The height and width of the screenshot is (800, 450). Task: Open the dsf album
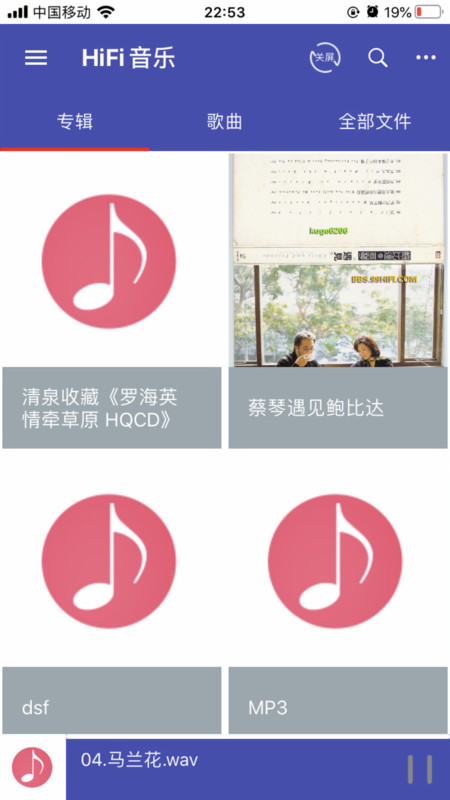point(112,593)
